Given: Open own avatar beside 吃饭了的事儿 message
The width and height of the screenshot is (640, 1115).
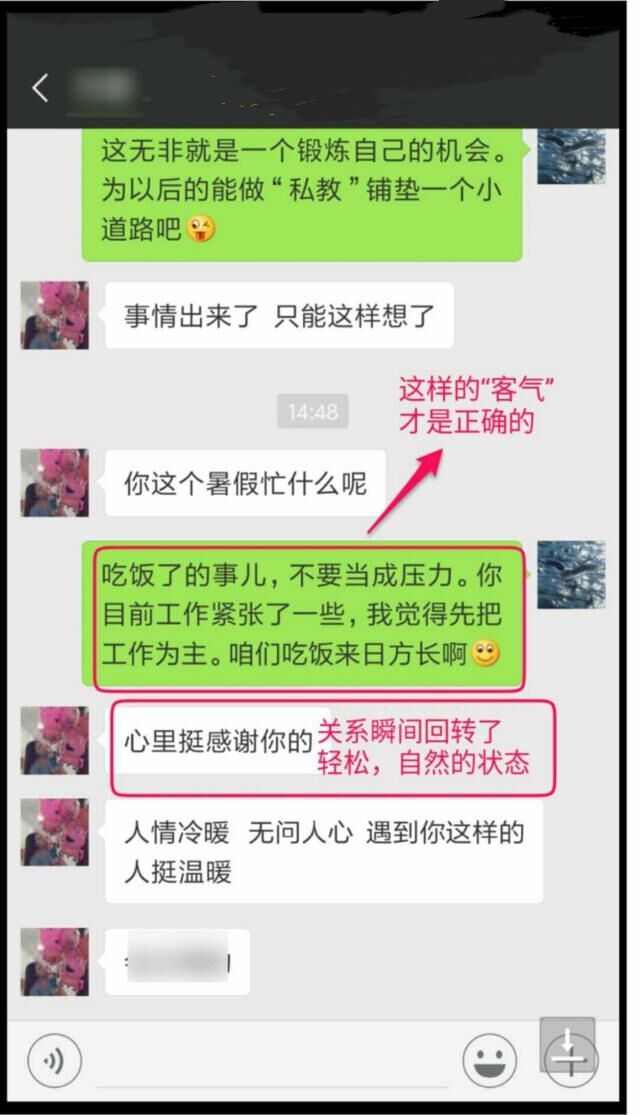Looking at the screenshot, I should tap(570, 575).
